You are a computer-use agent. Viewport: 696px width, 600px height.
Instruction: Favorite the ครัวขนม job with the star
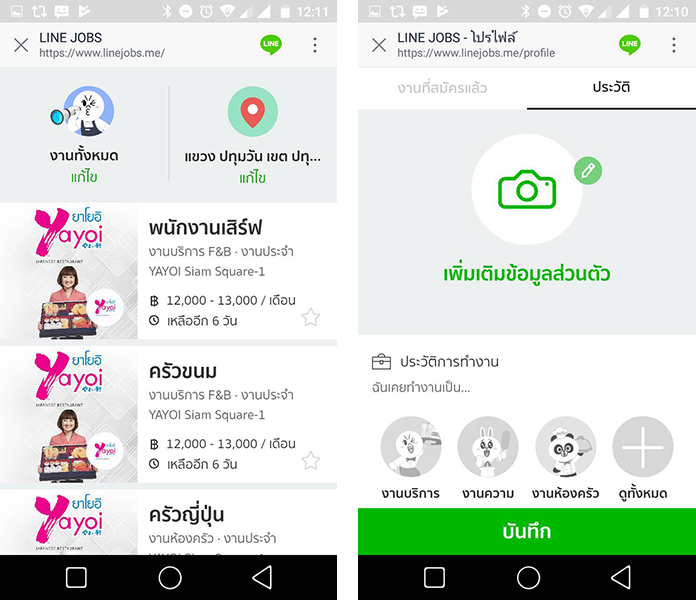[311, 461]
